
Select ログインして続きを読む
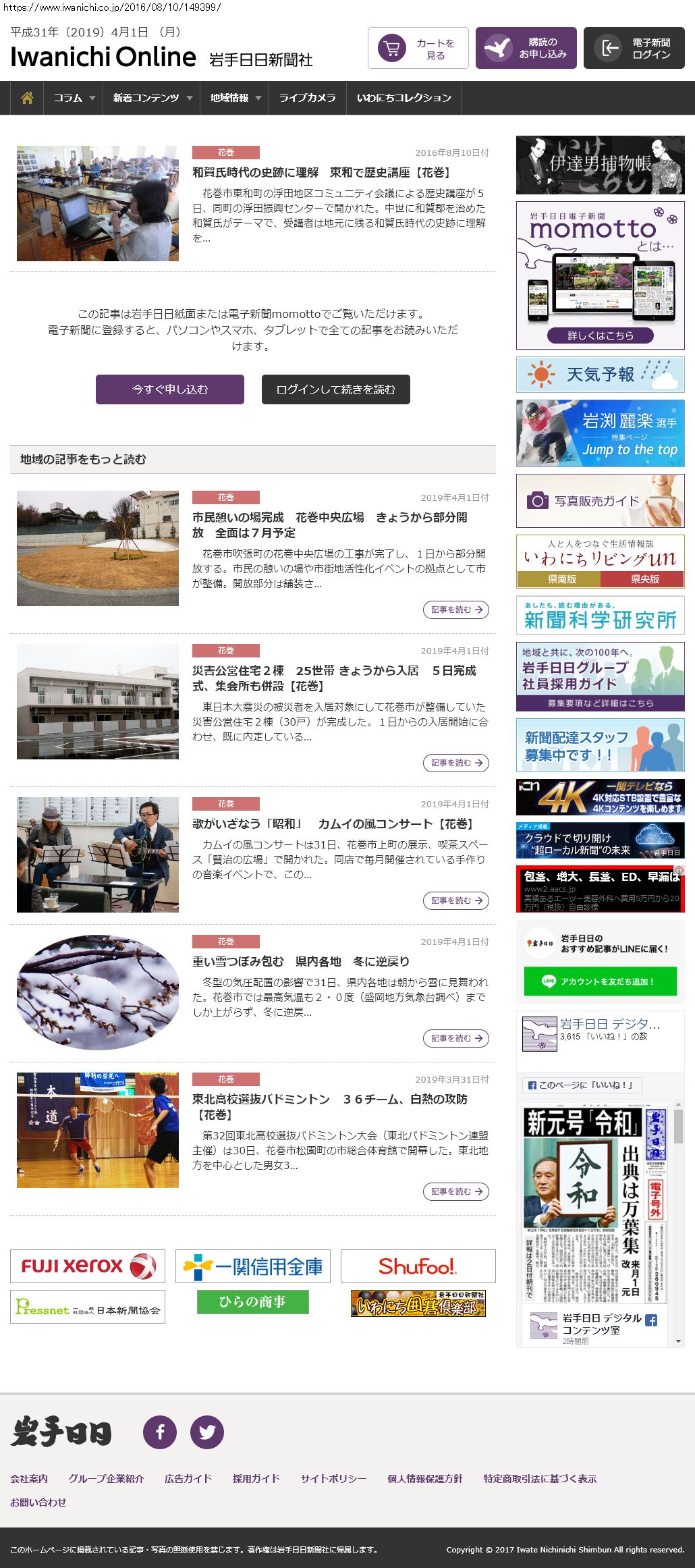pyautogui.click(x=335, y=389)
